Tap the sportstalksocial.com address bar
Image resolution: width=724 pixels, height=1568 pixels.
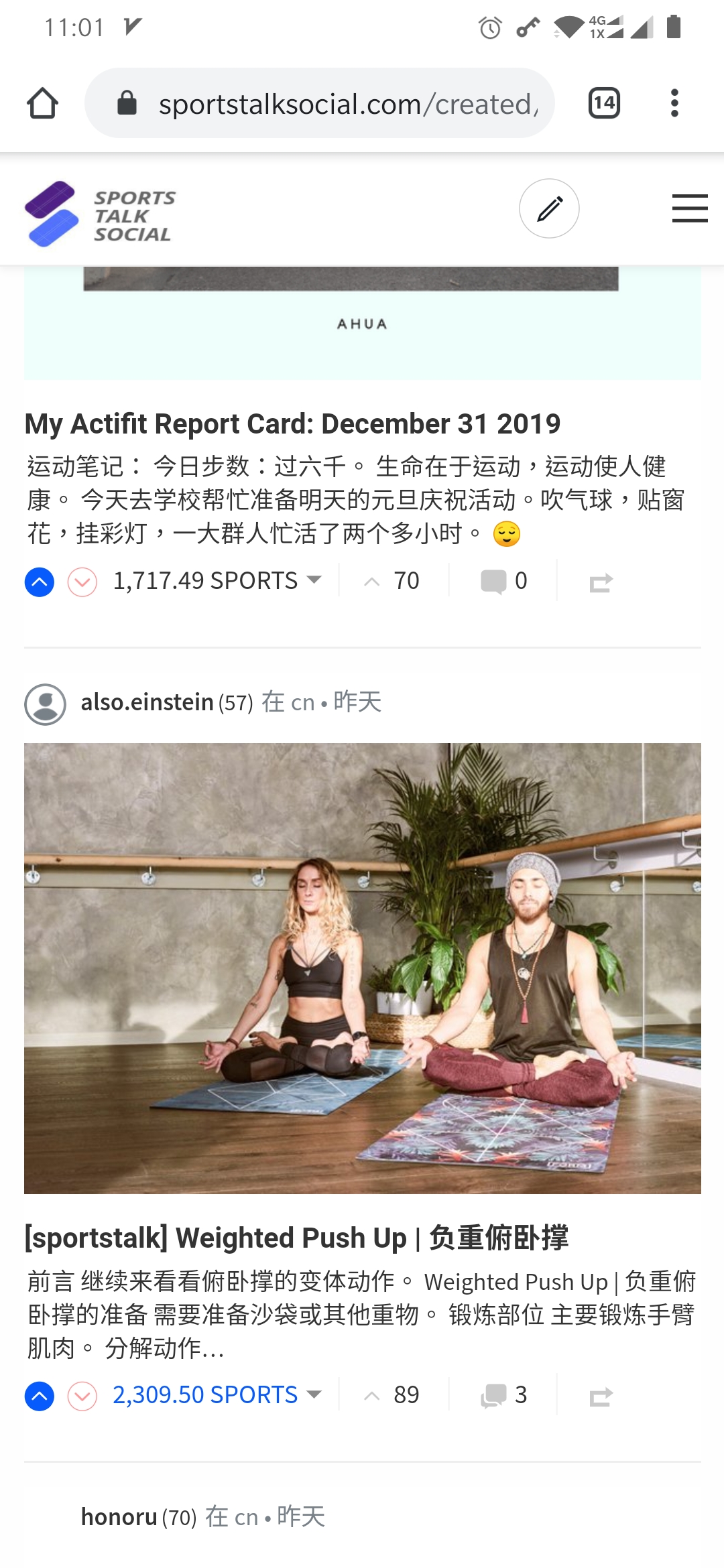point(335,104)
